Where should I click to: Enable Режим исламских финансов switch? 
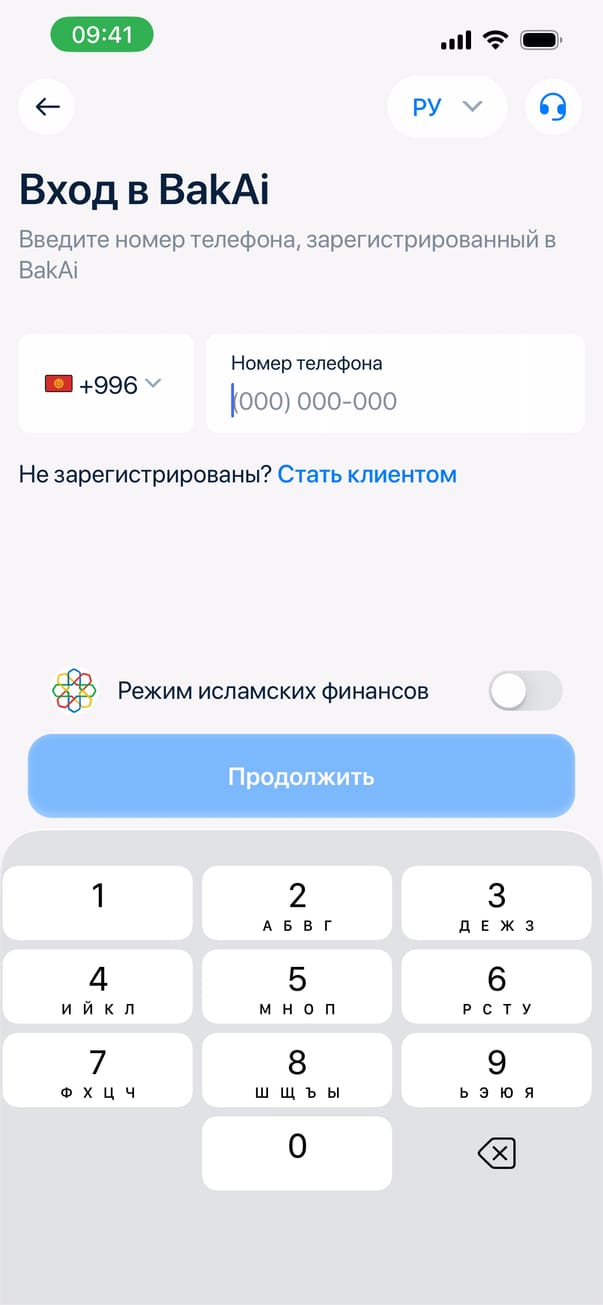click(x=525, y=691)
